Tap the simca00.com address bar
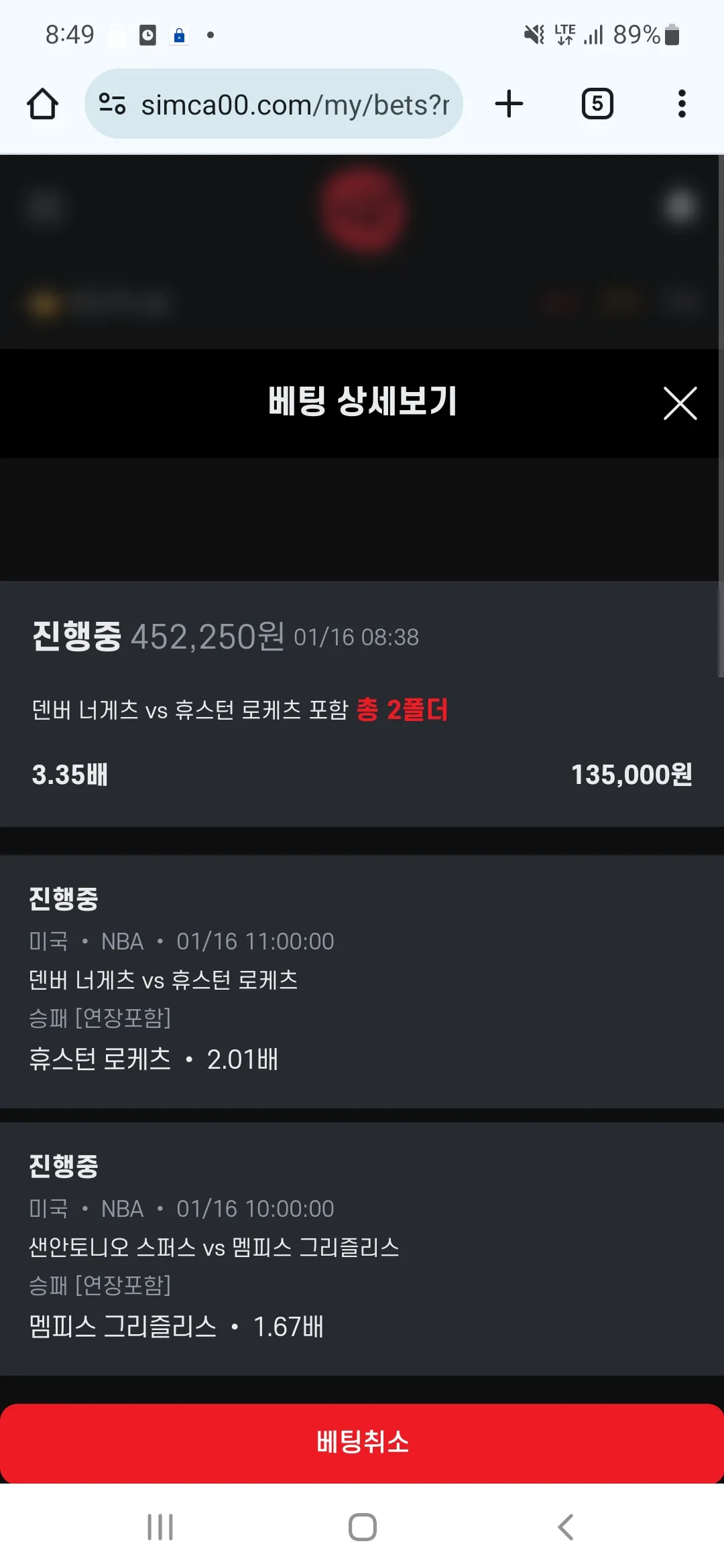The image size is (724, 1568). click(x=295, y=105)
